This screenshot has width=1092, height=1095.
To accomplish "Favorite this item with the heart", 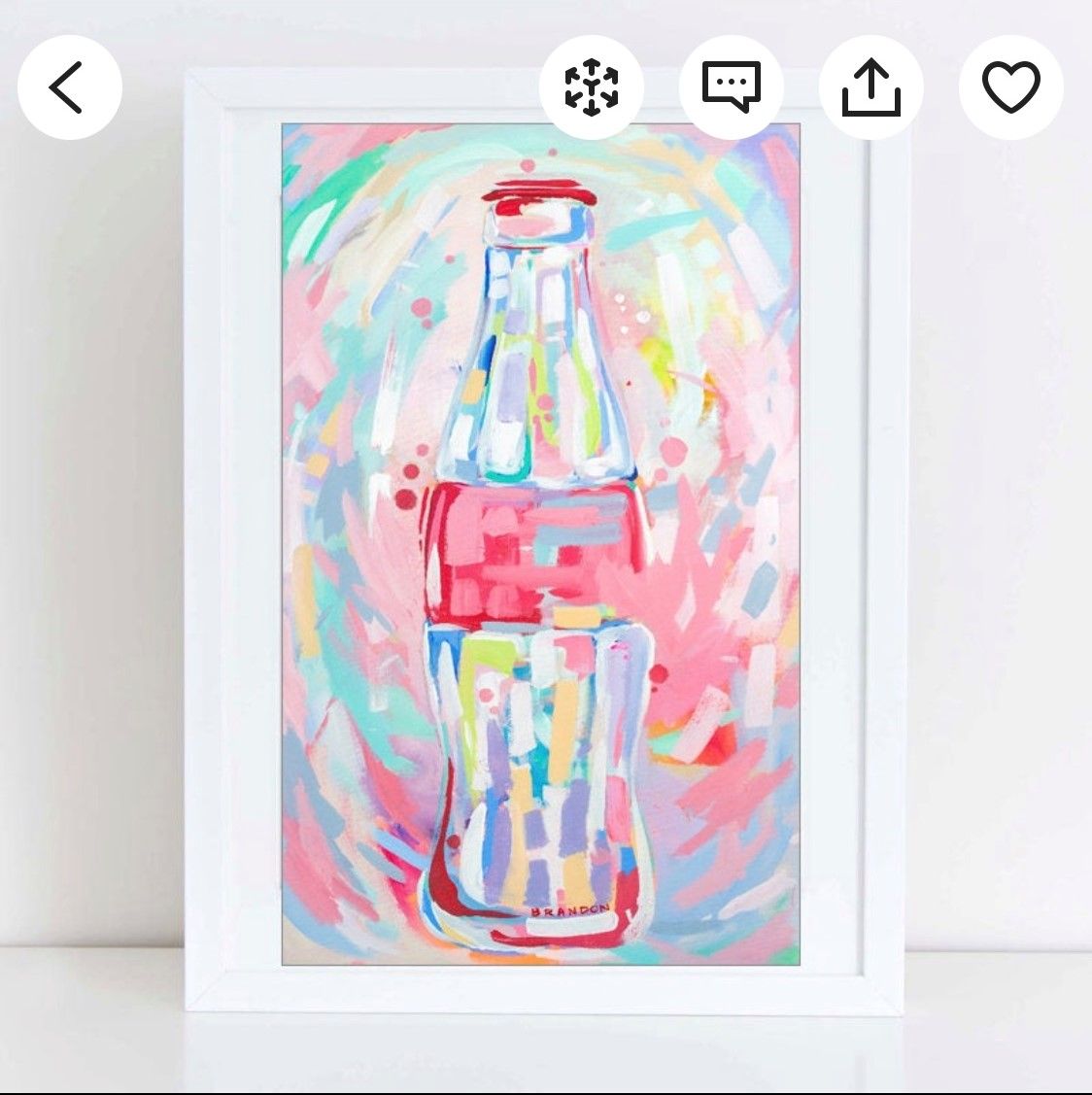I will click(1011, 87).
